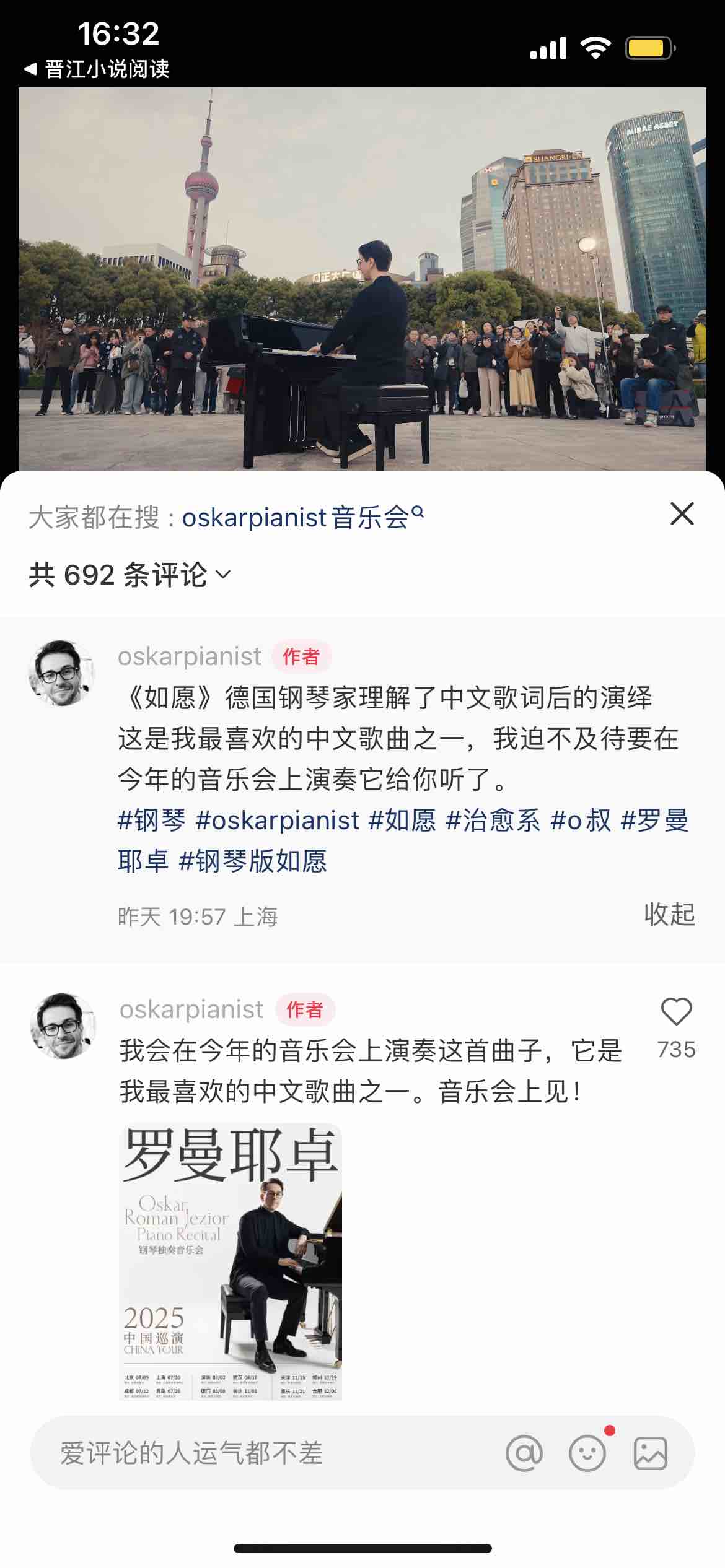Tap the piano video to play or pause
This screenshot has width=725, height=1568.
(x=362, y=279)
